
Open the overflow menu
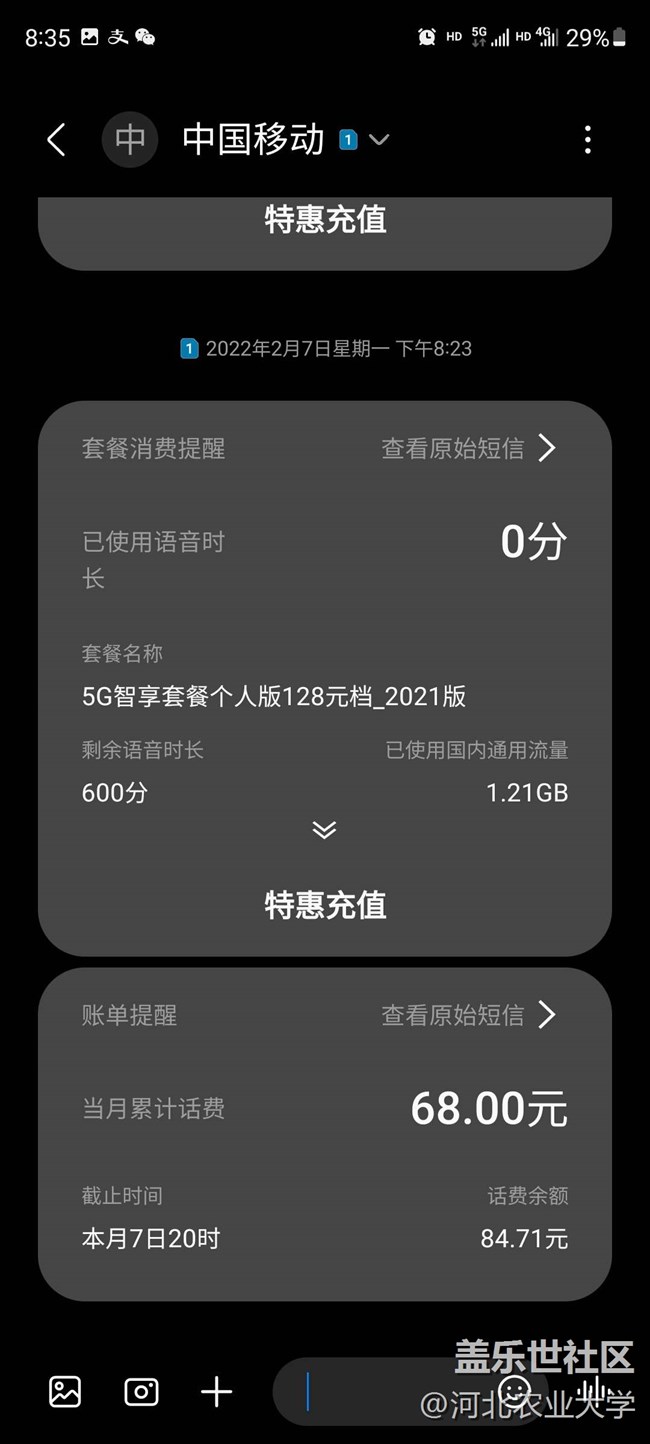587,140
